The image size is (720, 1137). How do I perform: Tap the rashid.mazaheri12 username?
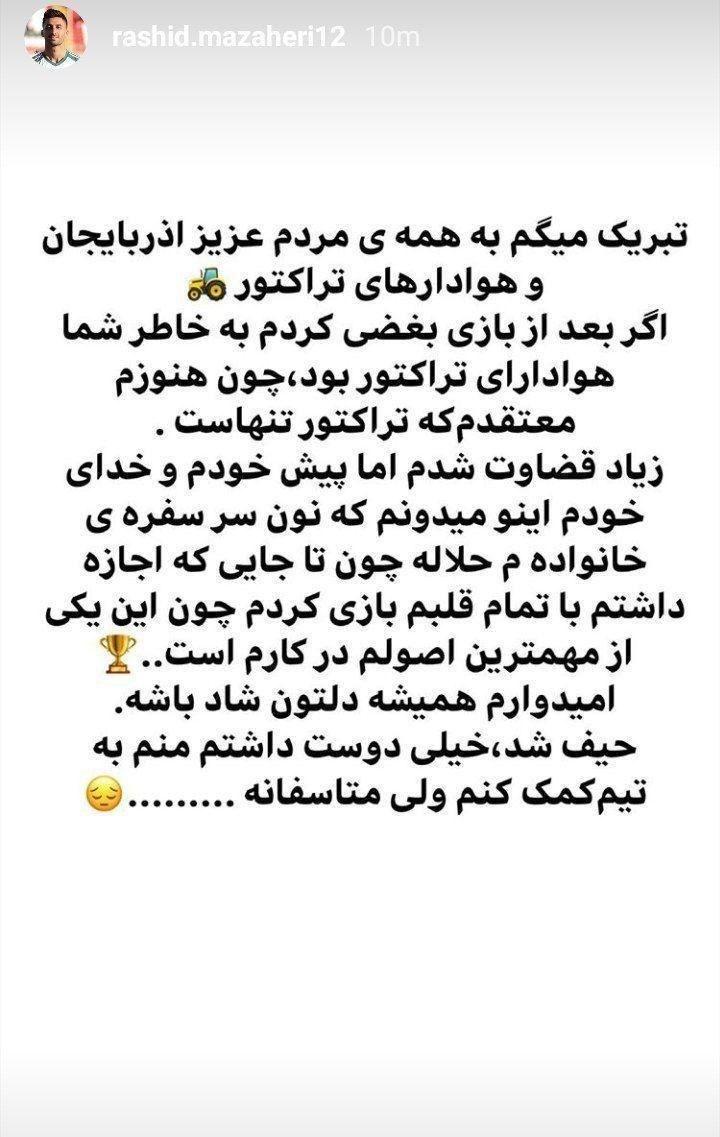pyautogui.click(x=228, y=37)
